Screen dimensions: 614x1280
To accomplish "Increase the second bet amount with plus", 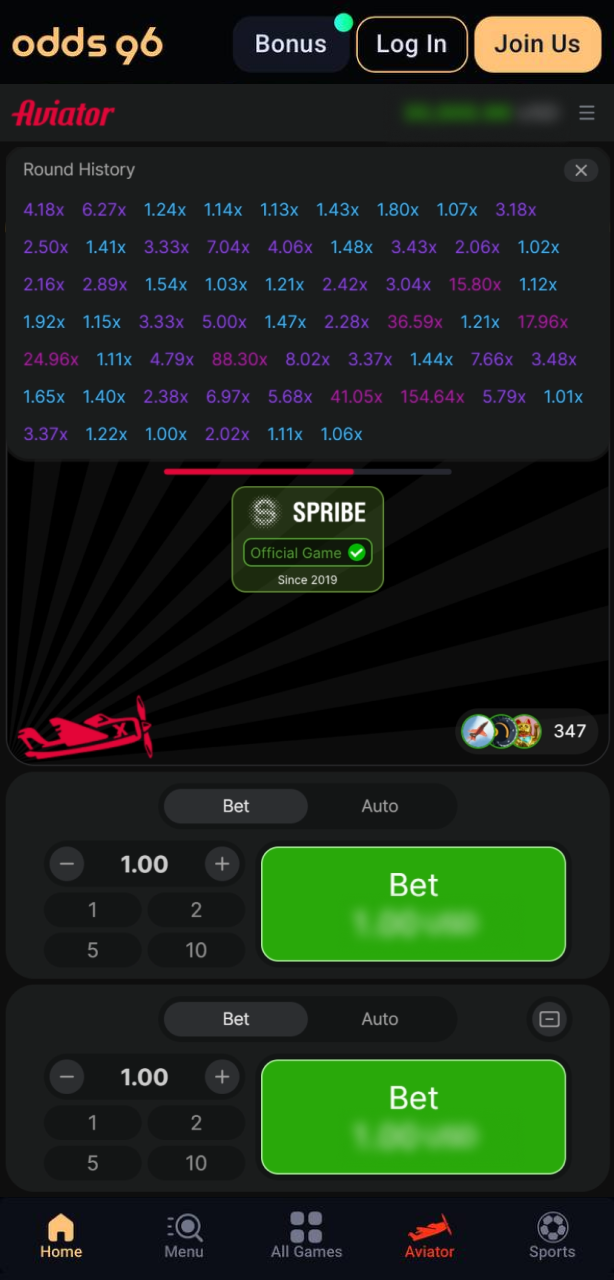I will [222, 1077].
